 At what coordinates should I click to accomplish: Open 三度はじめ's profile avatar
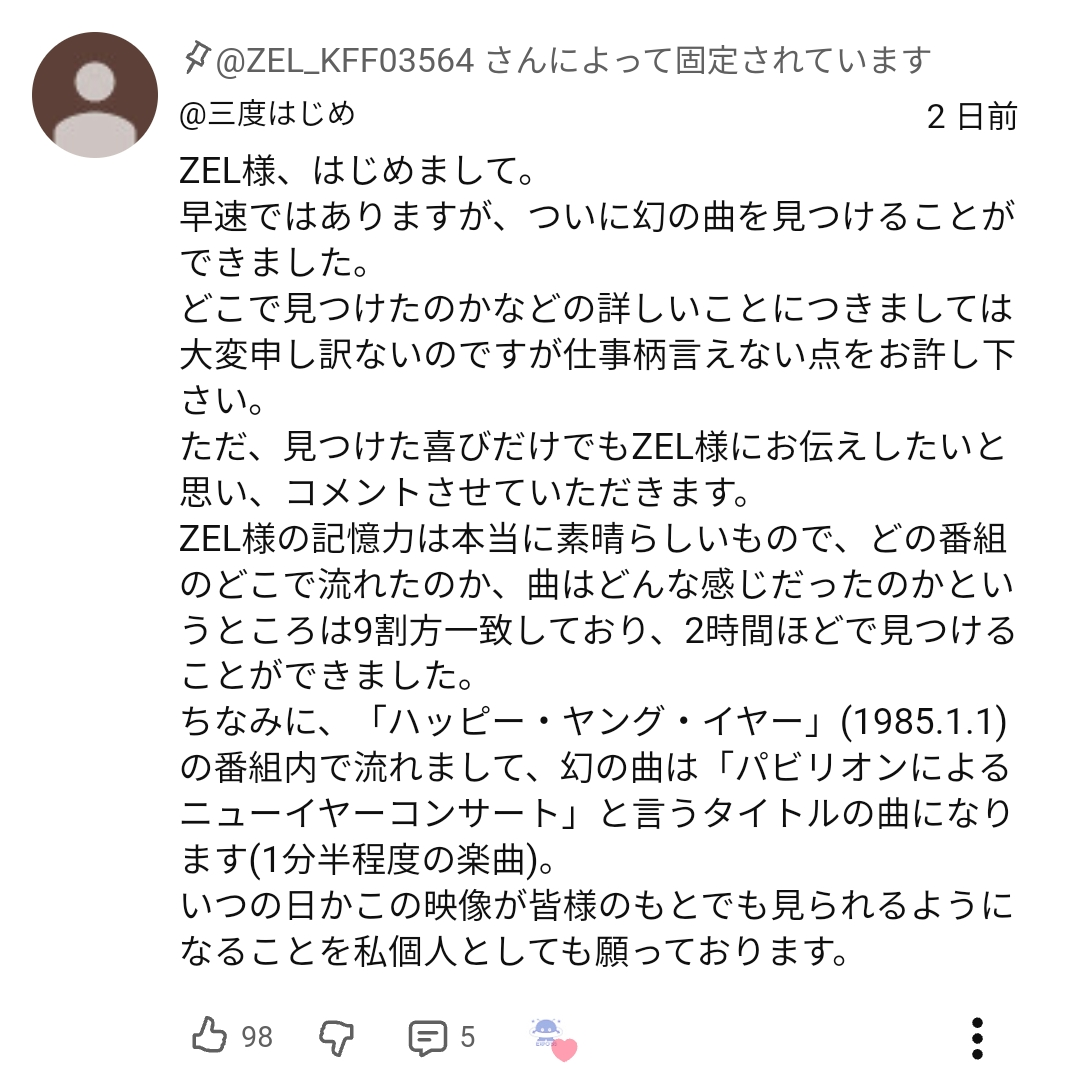click(x=95, y=95)
